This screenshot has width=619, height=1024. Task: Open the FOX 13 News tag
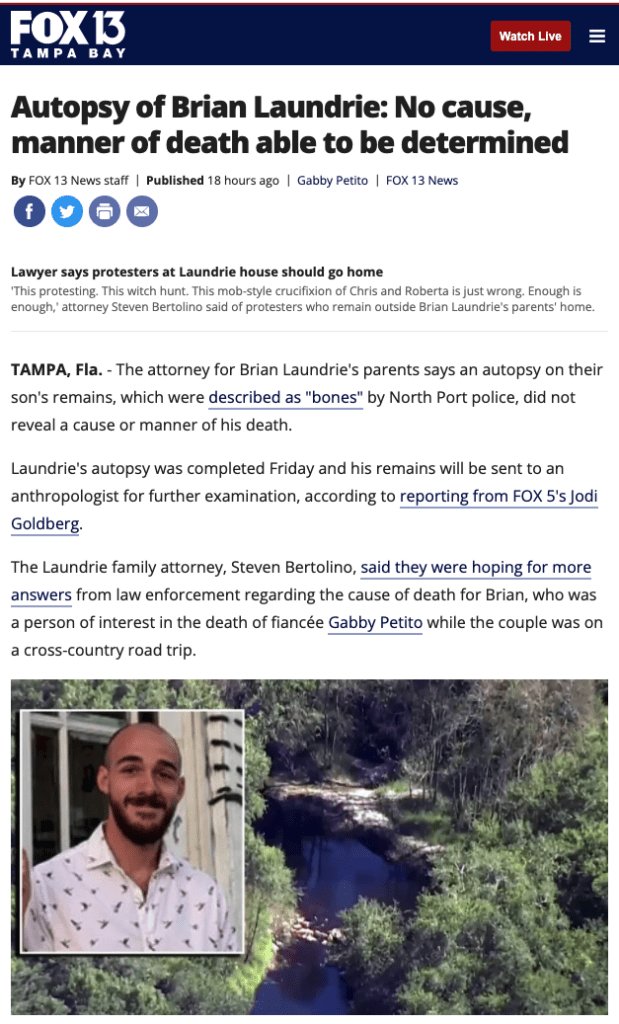click(x=422, y=181)
